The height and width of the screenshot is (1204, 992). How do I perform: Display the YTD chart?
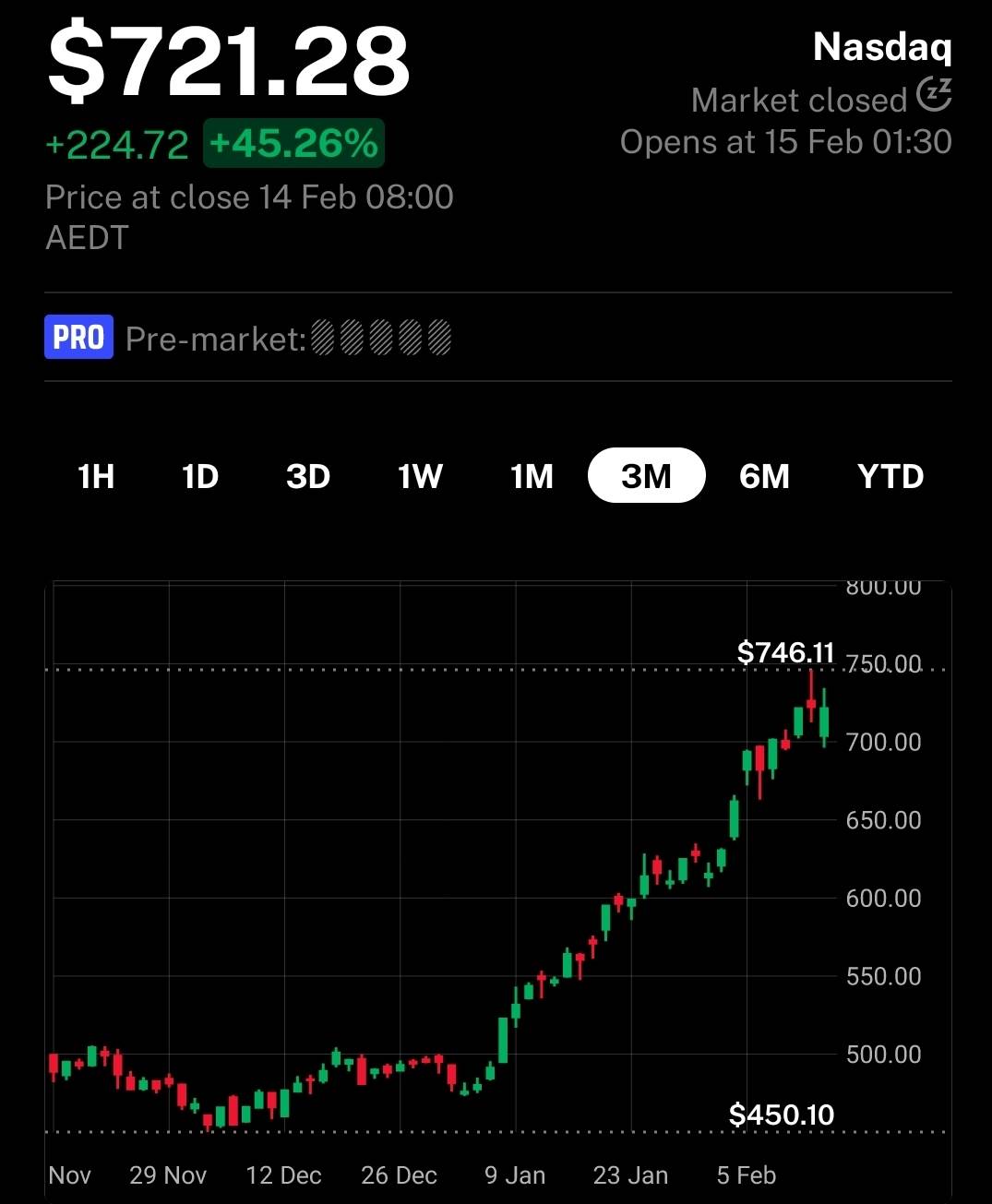[890, 476]
